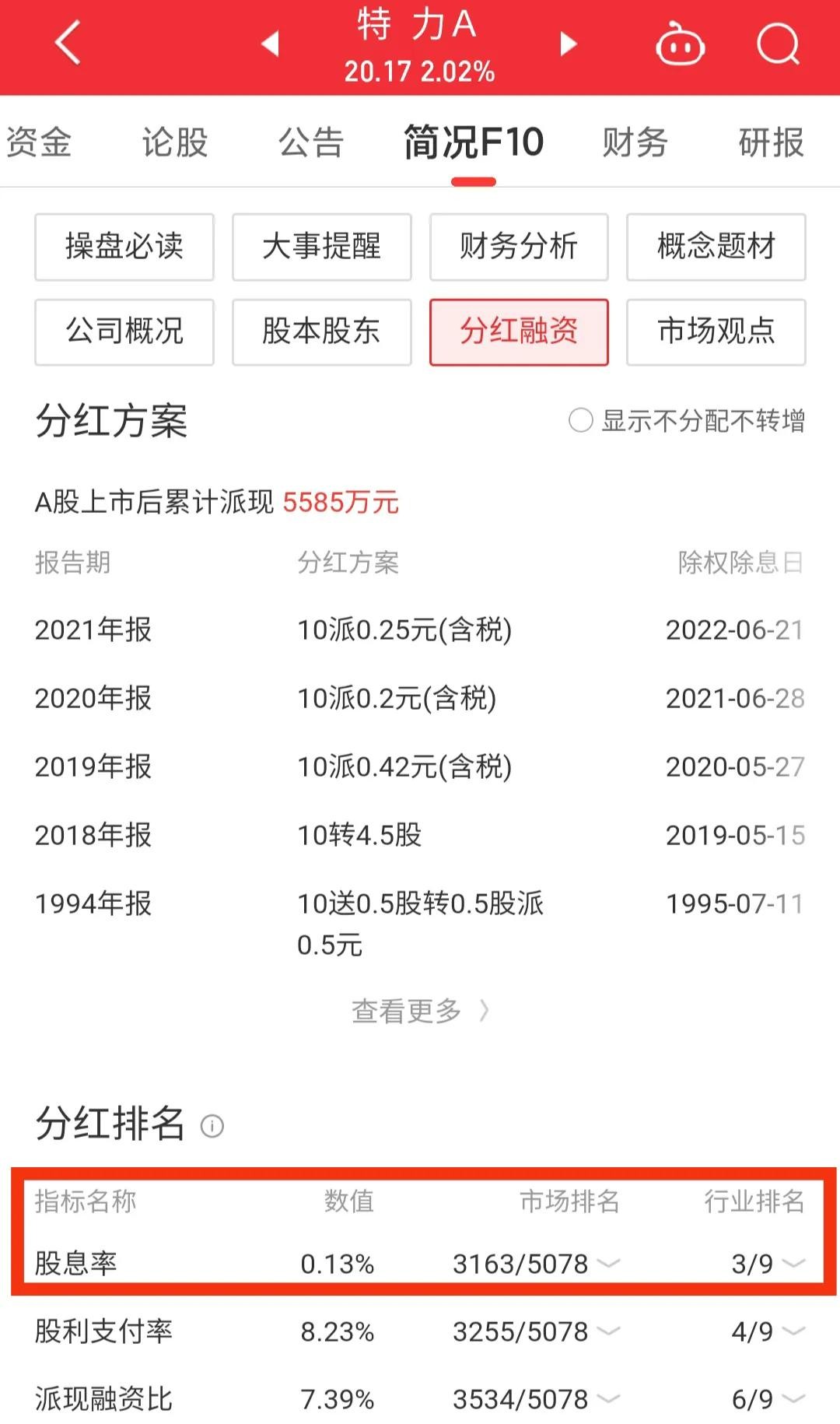Switch to the 研报 tab

pos(771,142)
